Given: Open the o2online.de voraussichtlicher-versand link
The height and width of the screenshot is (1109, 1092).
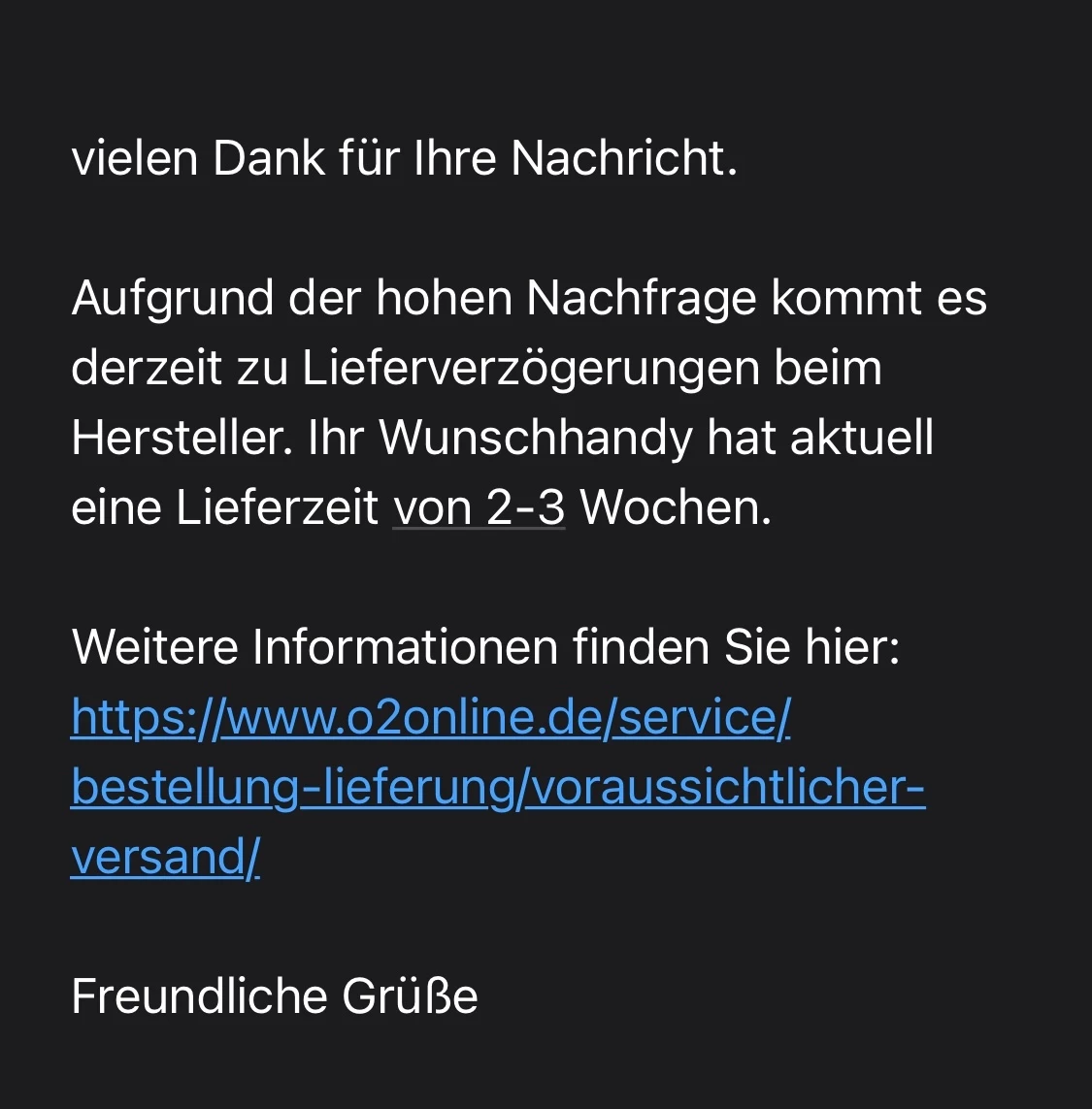Looking at the screenshot, I should tap(497, 787).
